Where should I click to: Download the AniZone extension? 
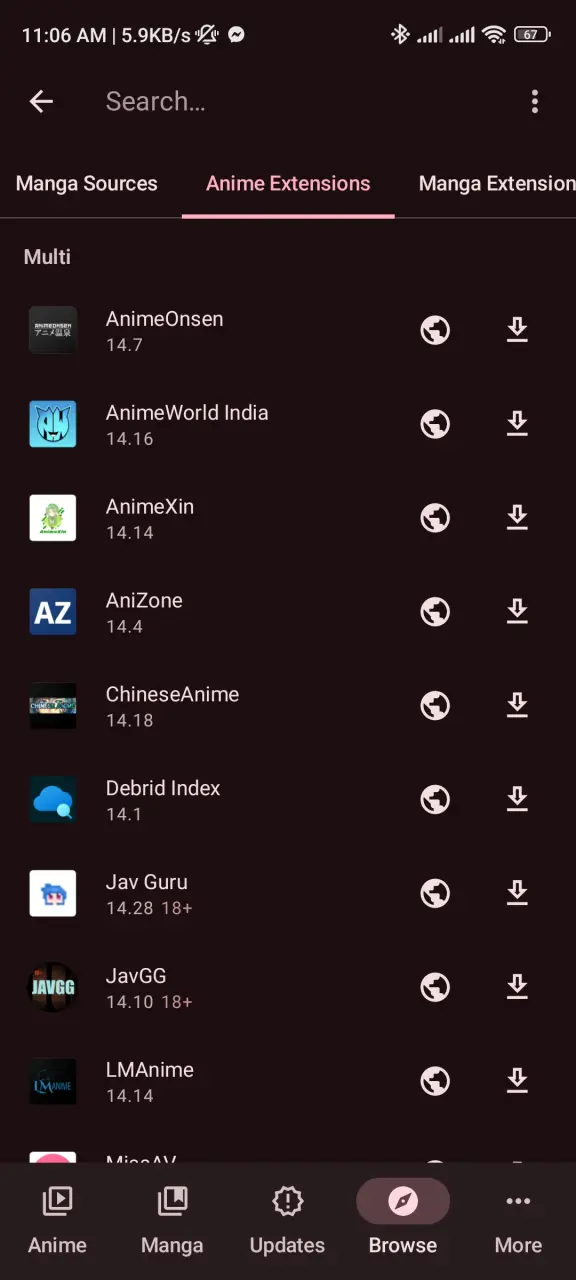[517, 612]
